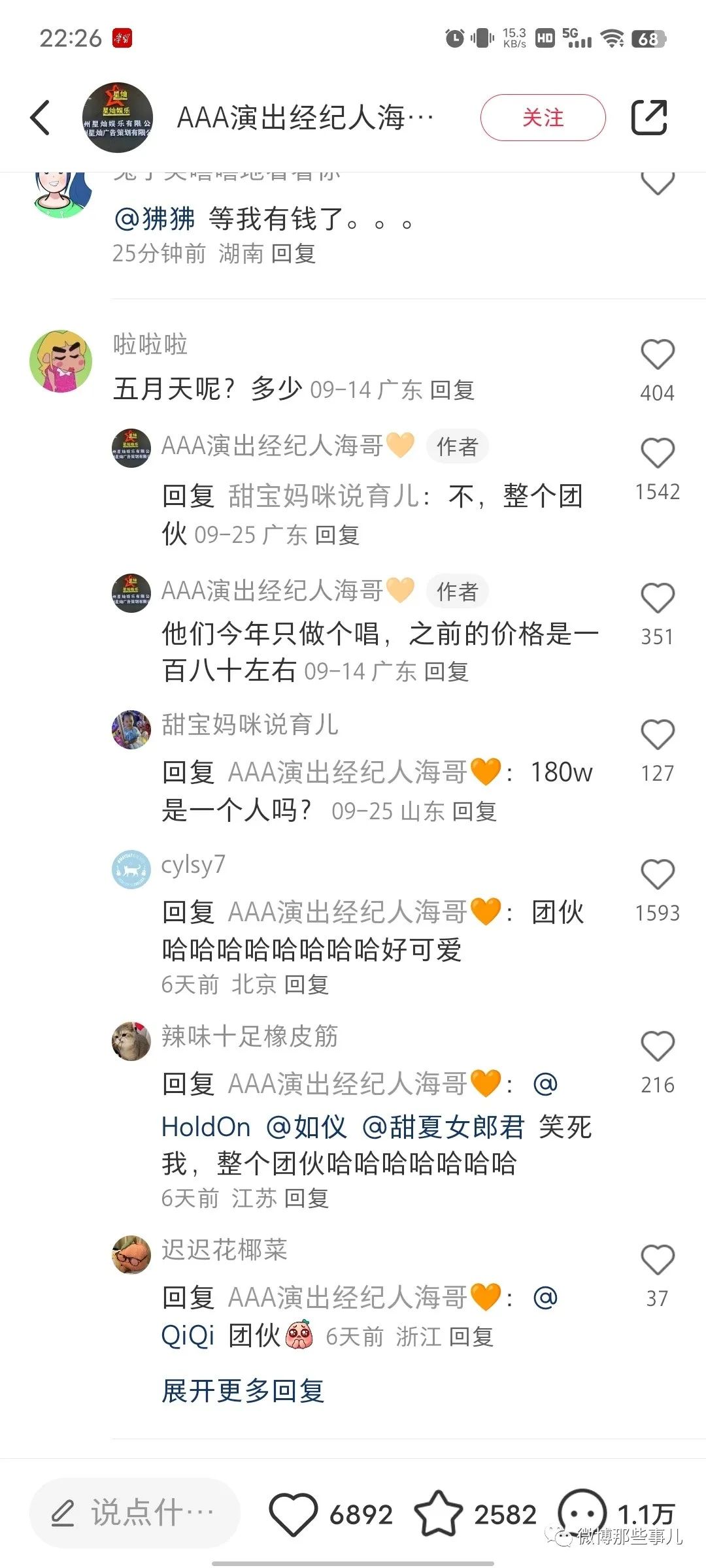This screenshot has width=706, height=1568.
Task: Like 啦啦啦's comment about 五月天
Action: tap(657, 355)
